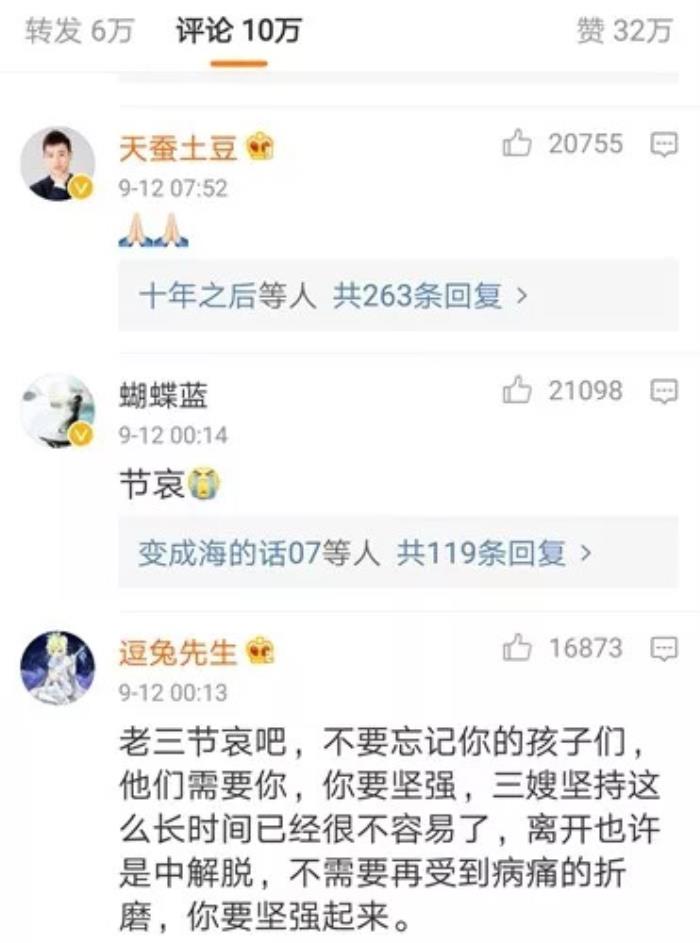Reply to 蝴蝶蓝's comment

tap(664, 392)
